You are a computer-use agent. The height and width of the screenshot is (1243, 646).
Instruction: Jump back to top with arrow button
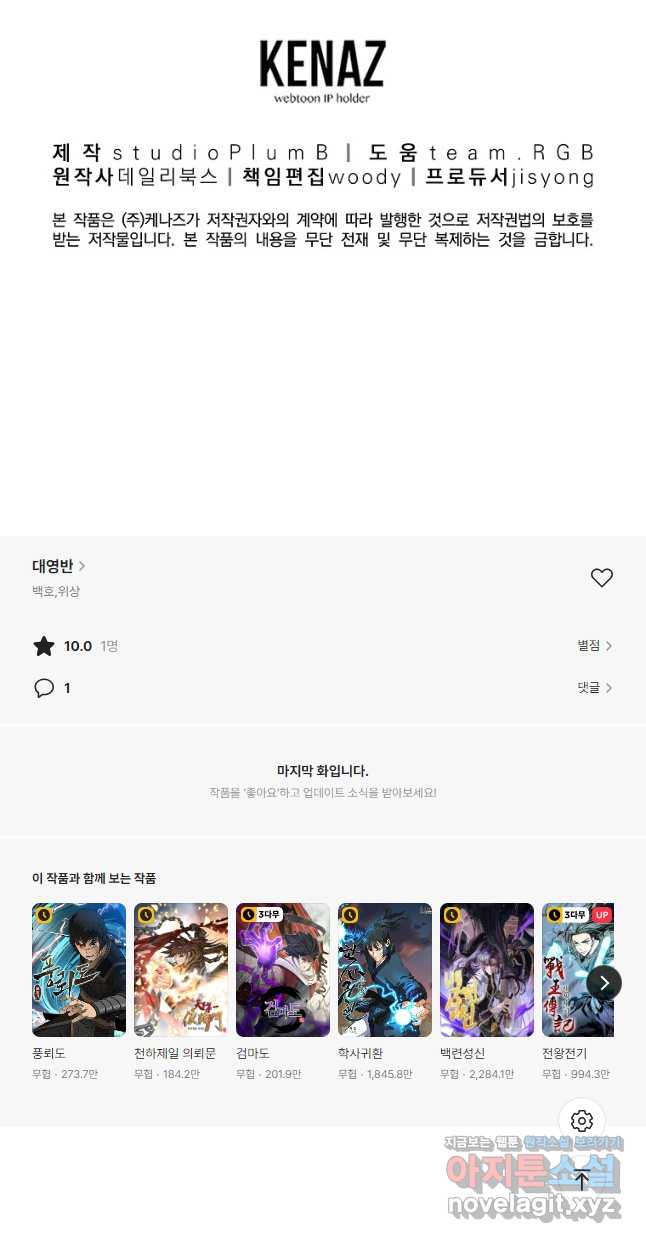coord(582,1179)
